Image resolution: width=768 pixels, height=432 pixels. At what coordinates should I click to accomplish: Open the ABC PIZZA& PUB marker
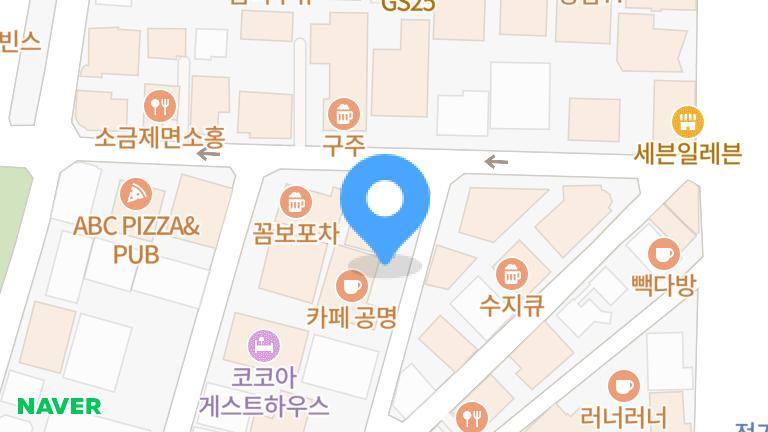point(135,194)
